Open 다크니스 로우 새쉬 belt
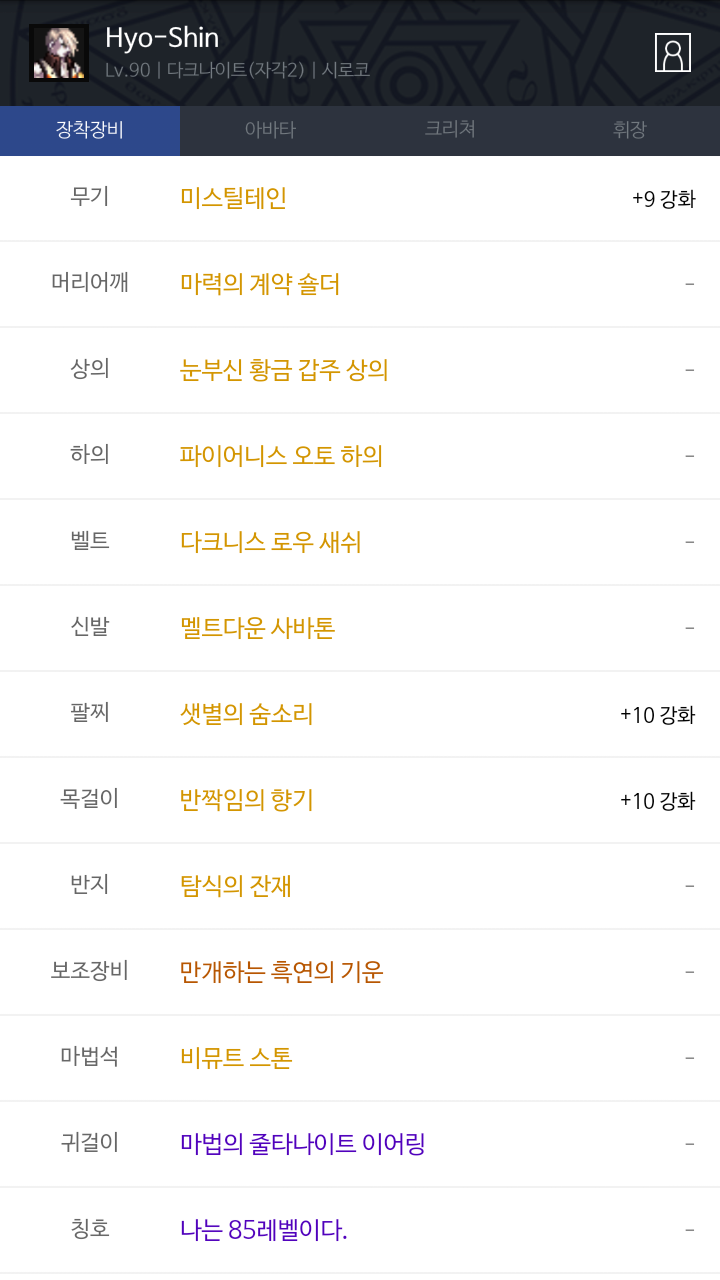The image size is (720, 1280). tap(270, 542)
